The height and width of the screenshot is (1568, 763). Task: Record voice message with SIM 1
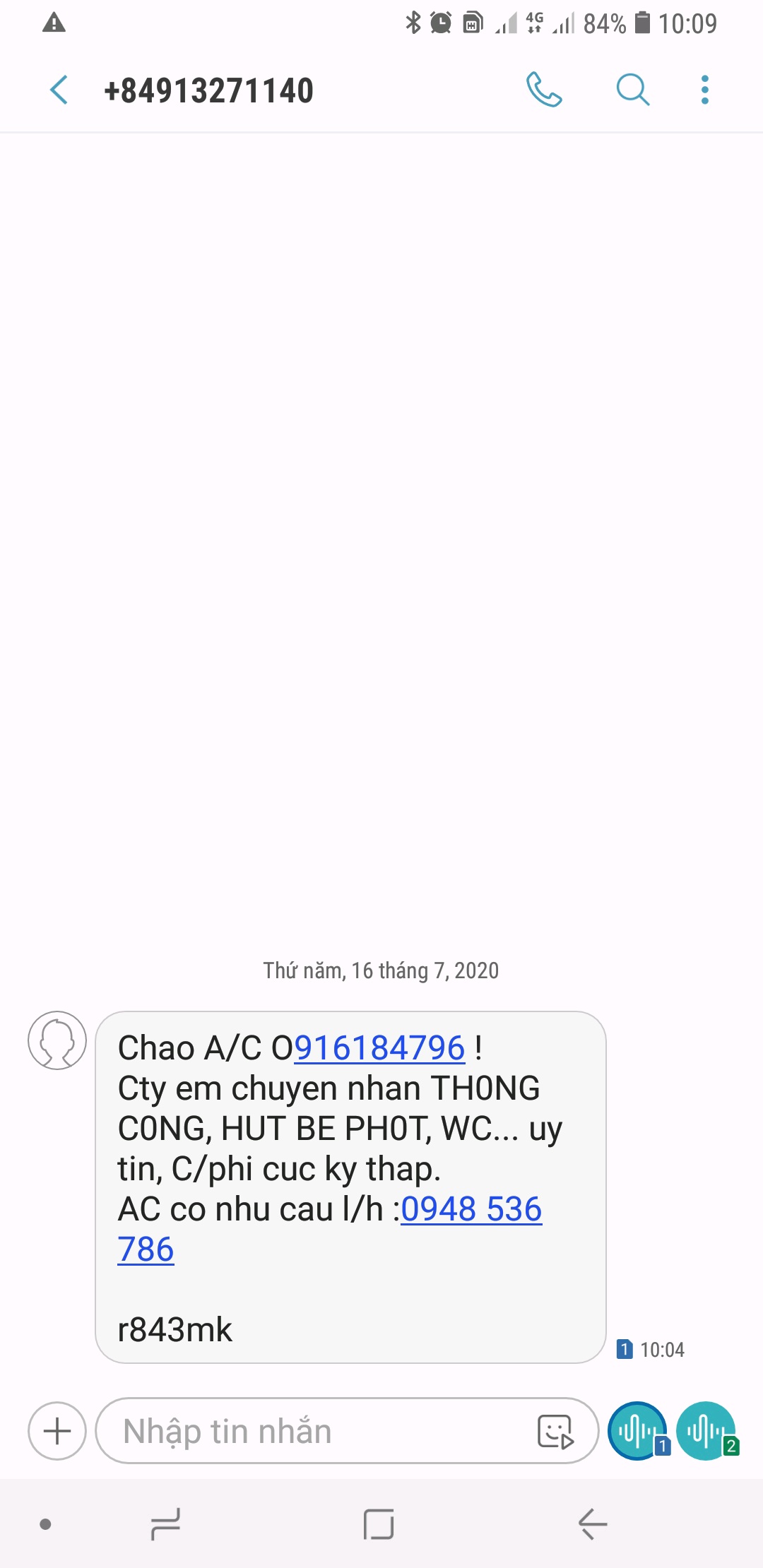637,1431
